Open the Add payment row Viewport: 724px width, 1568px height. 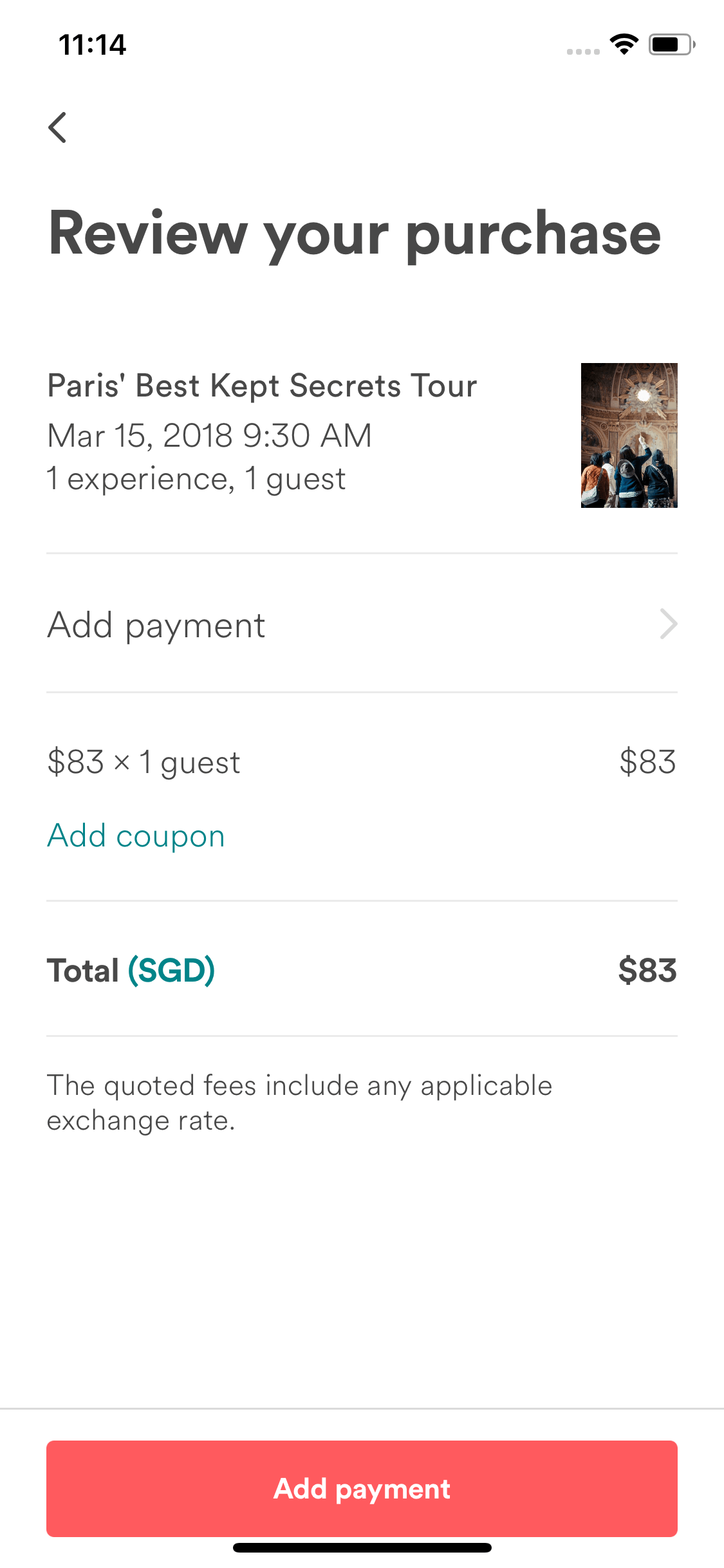point(362,624)
